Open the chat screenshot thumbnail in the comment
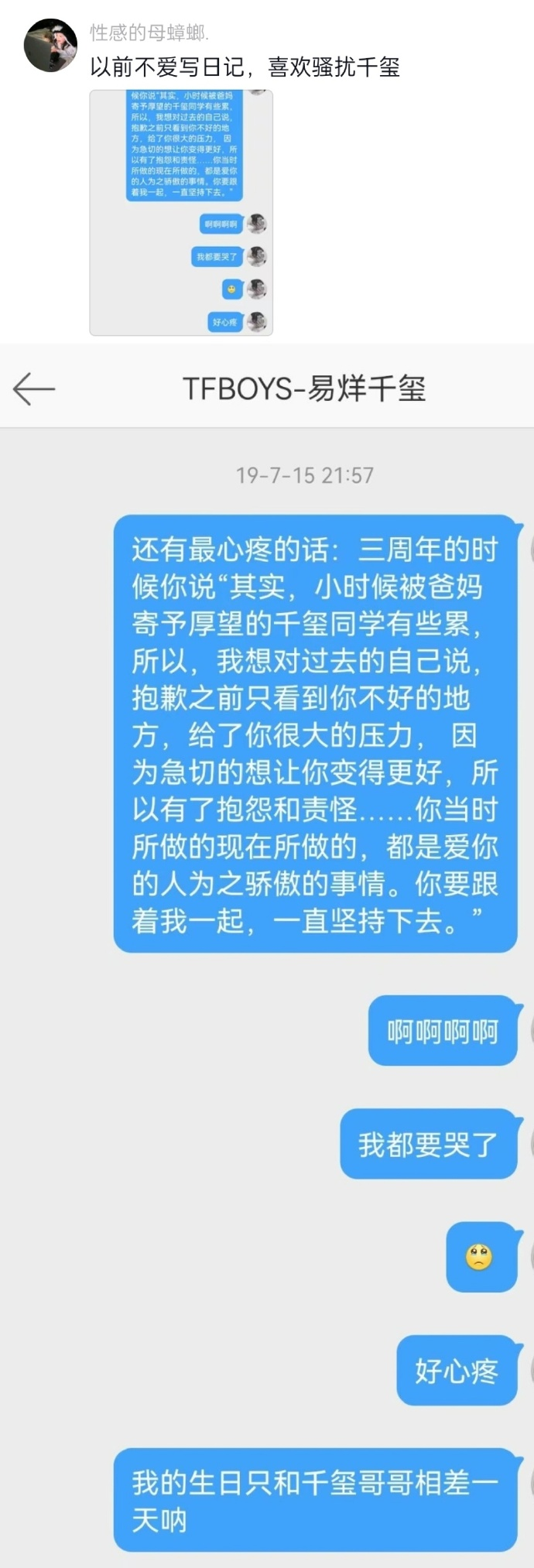 coord(181,213)
